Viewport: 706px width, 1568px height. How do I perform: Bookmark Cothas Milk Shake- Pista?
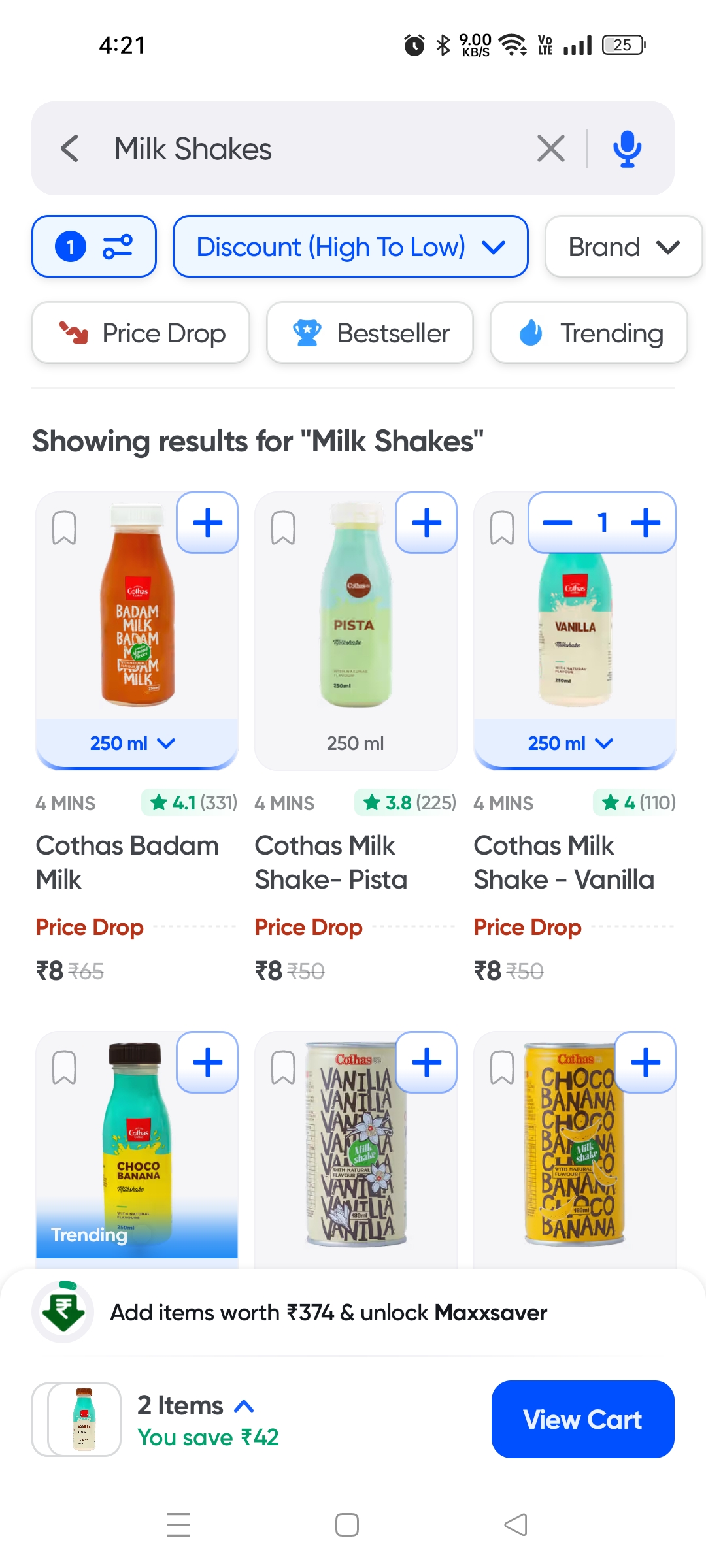pos(283,528)
